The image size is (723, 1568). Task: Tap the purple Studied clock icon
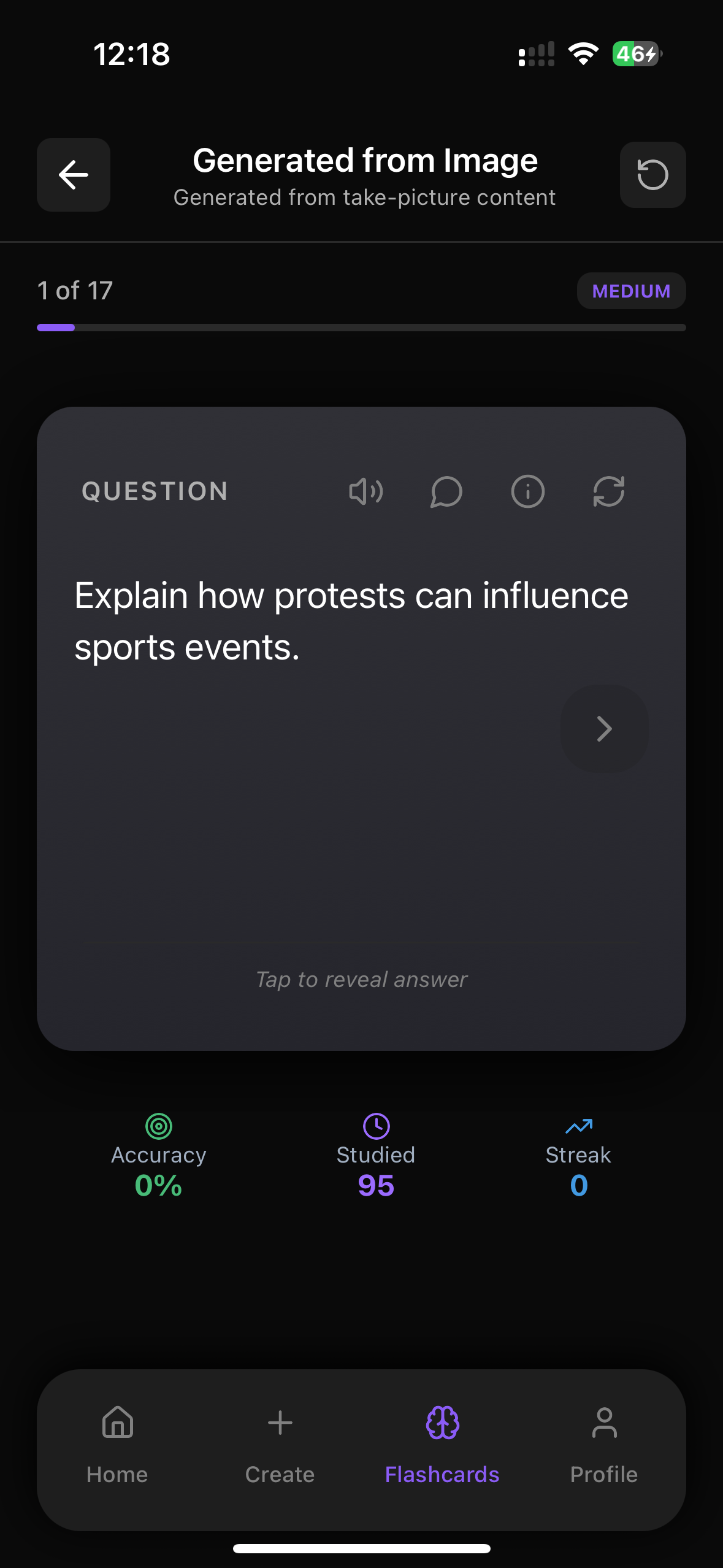coord(375,1126)
